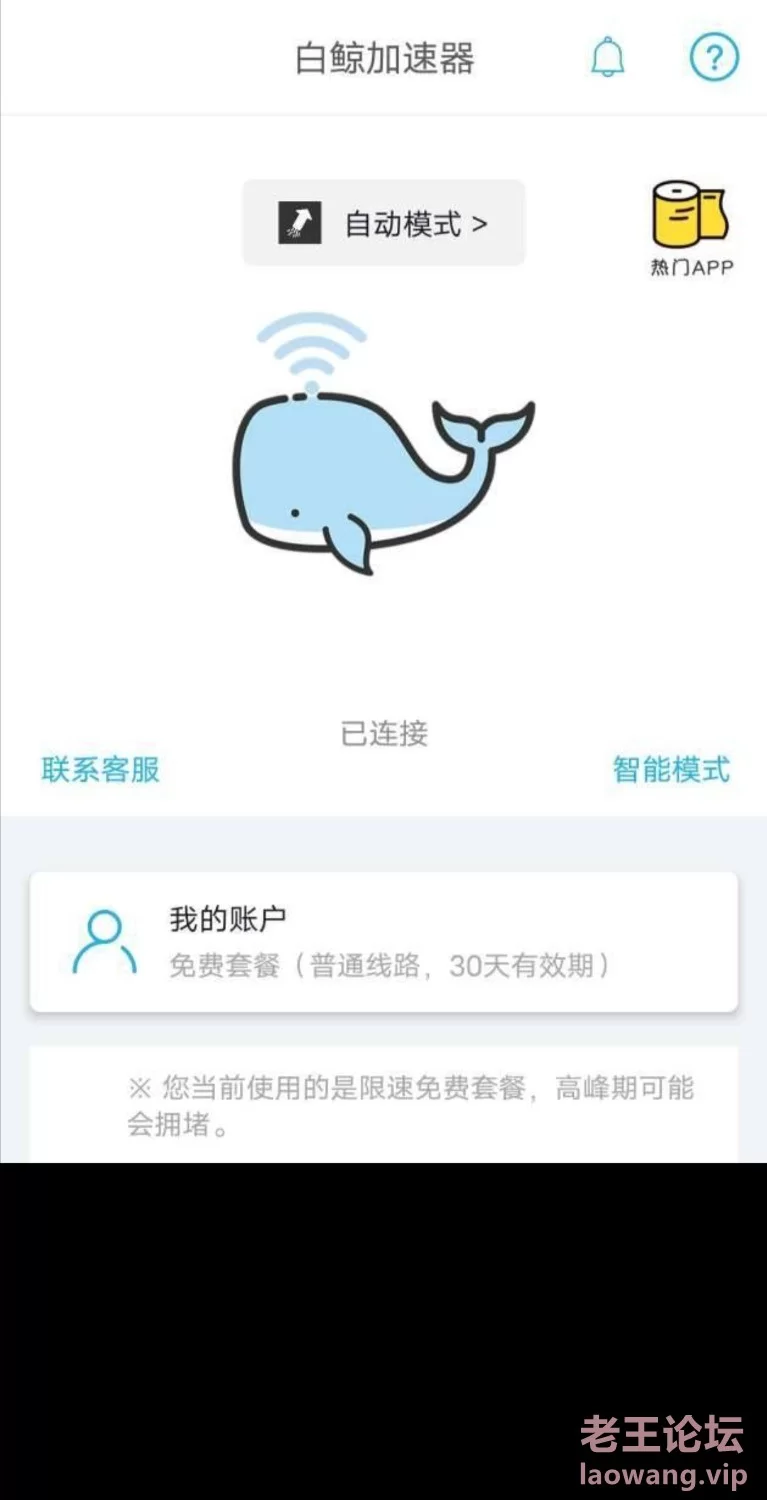Change the 自动模式 mode selector
767x1500 pixels.
click(x=384, y=223)
